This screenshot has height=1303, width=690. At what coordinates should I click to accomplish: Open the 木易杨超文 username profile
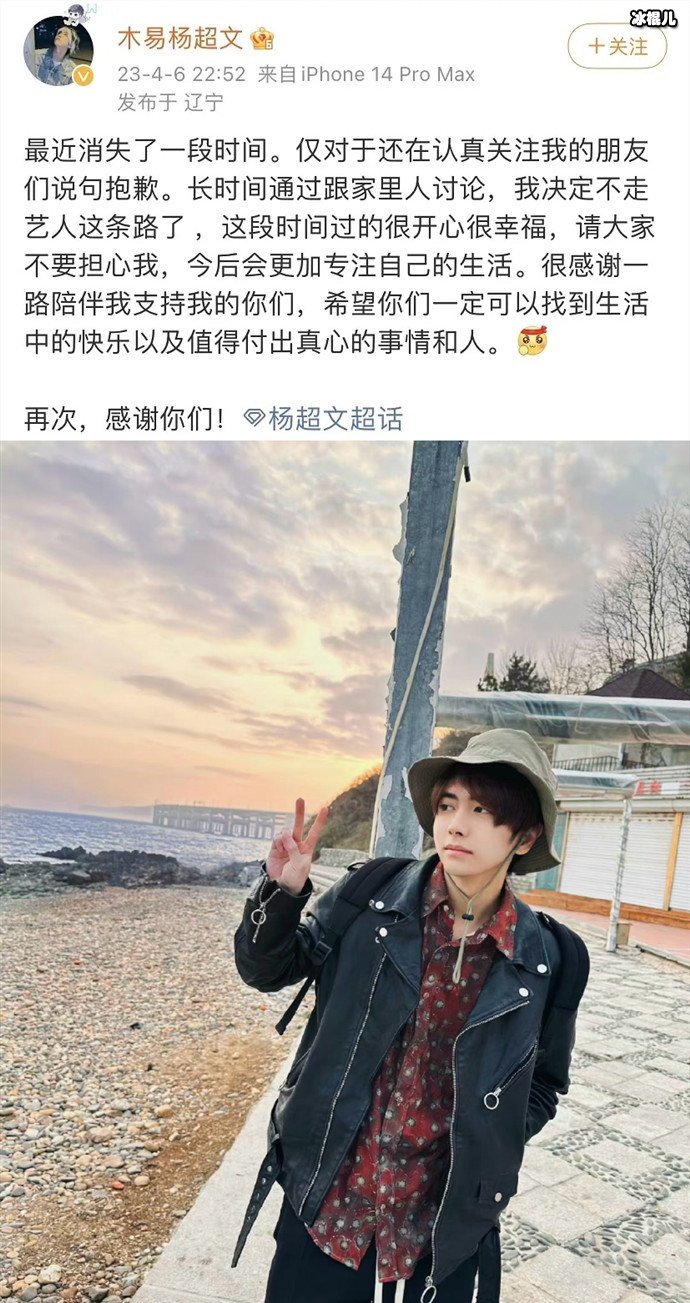click(x=180, y=40)
